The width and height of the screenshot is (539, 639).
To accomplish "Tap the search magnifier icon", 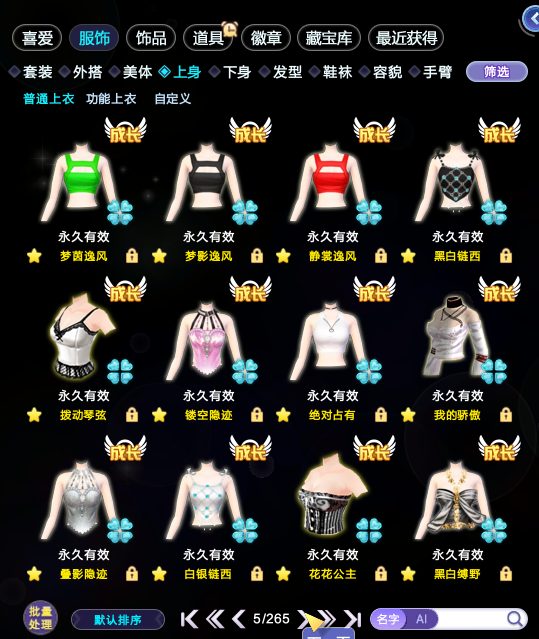I will tap(515, 619).
